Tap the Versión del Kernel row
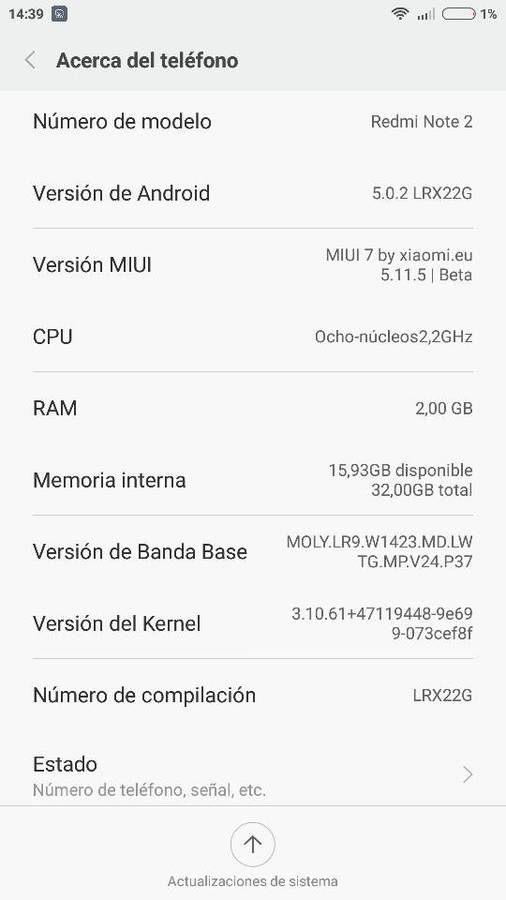This screenshot has height=900, width=506. click(253, 623)
